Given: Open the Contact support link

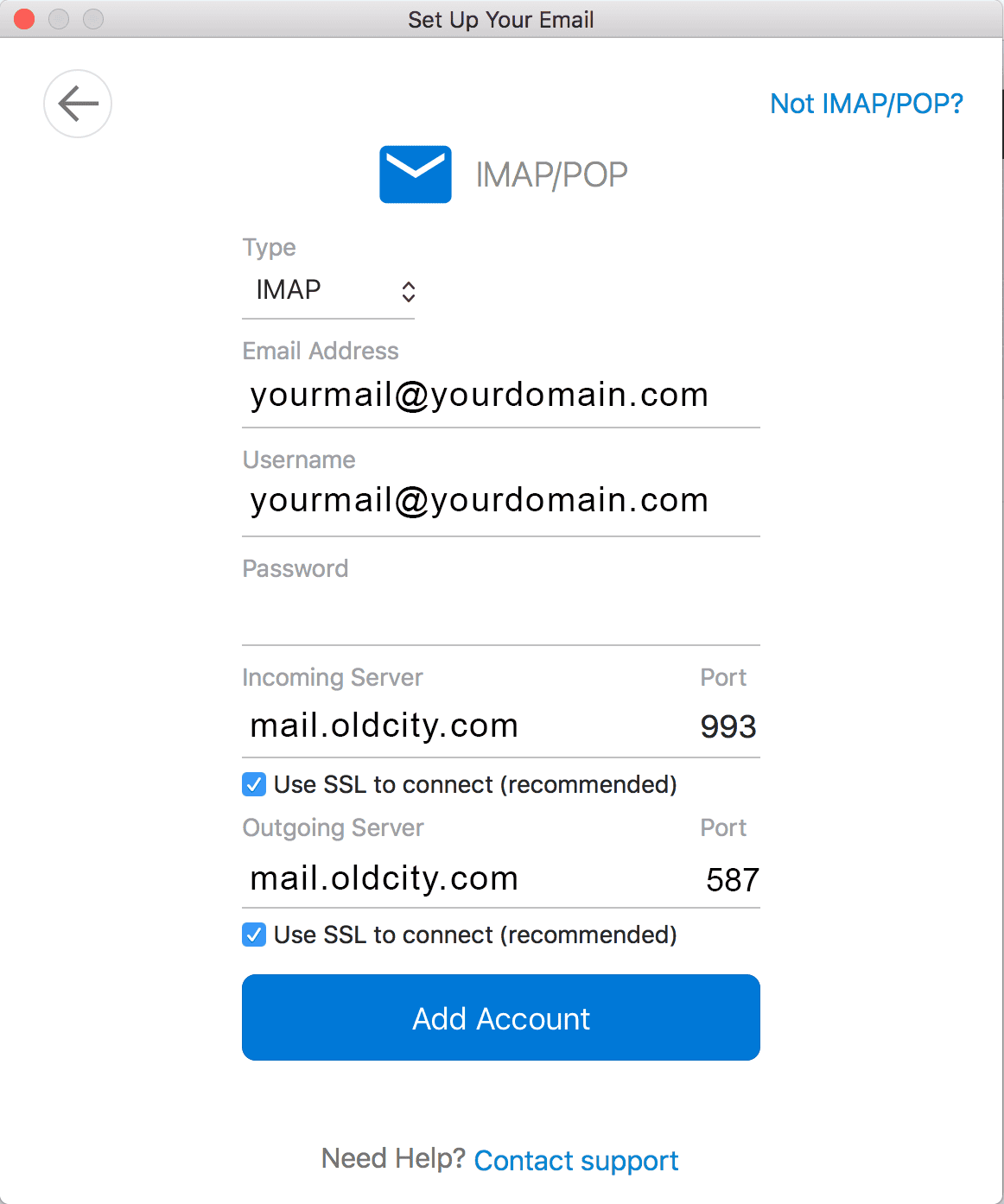Looking at the screenshot, I should click(x=576, y=1161).
